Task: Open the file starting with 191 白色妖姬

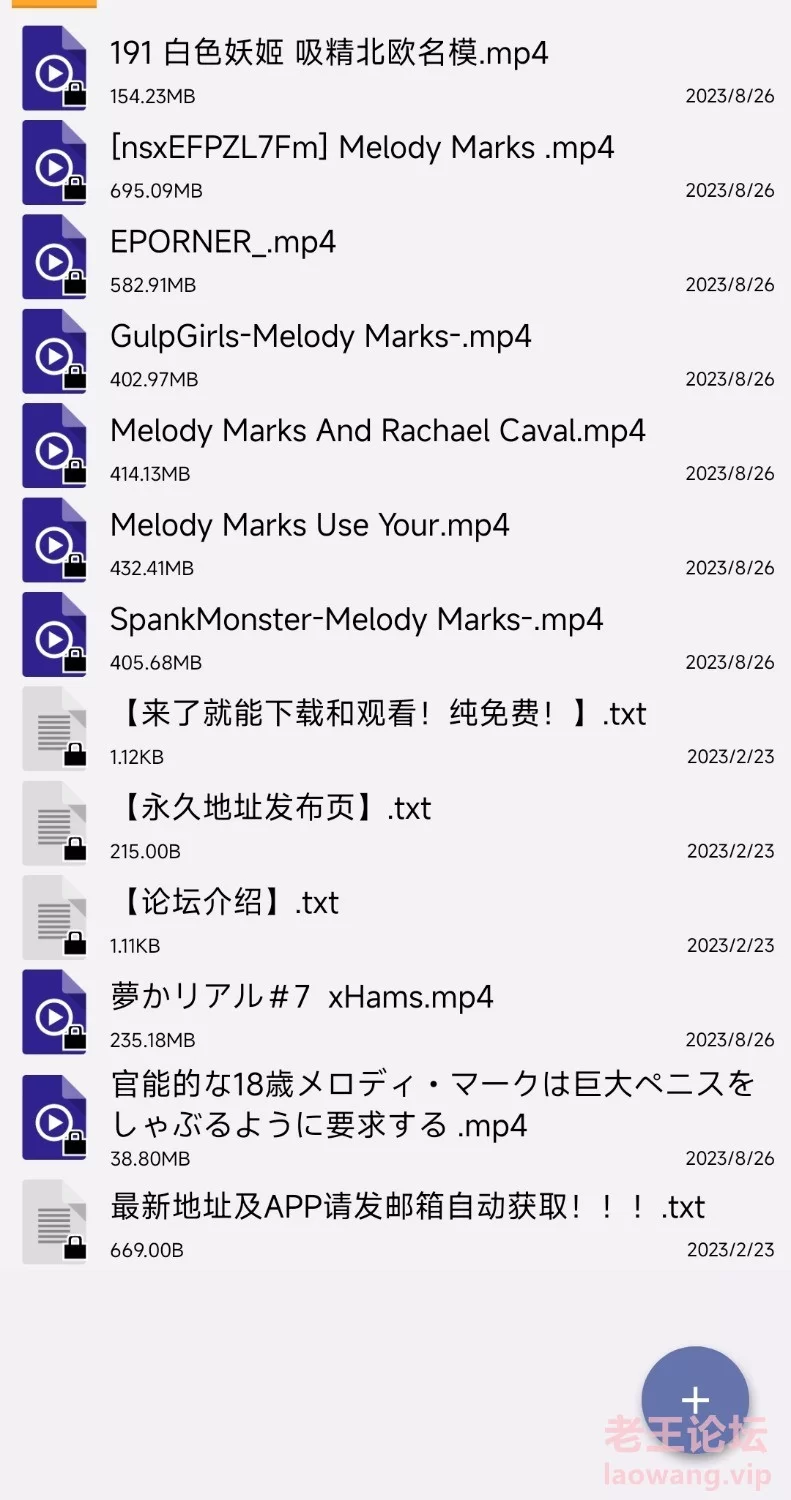Action: click(329, 53)
